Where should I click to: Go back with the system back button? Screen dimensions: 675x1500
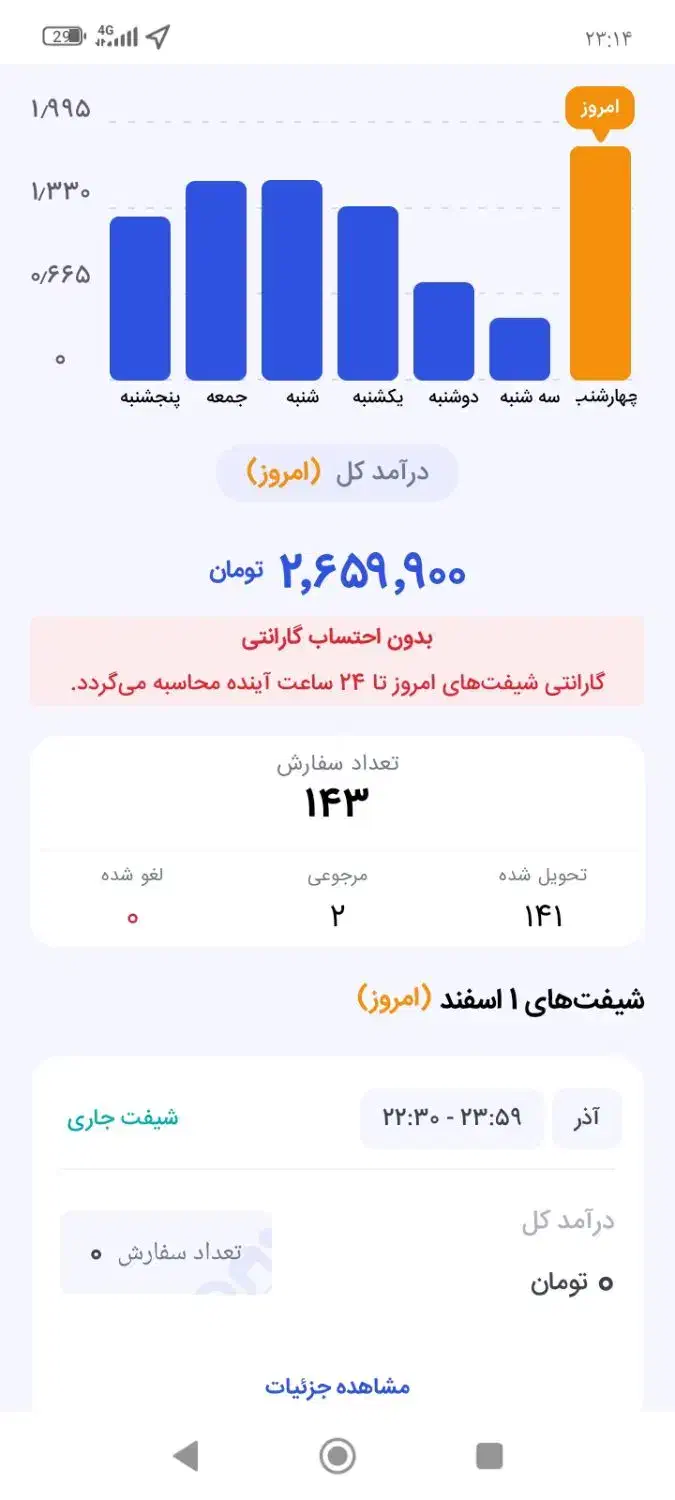(x=186, y=1456)
